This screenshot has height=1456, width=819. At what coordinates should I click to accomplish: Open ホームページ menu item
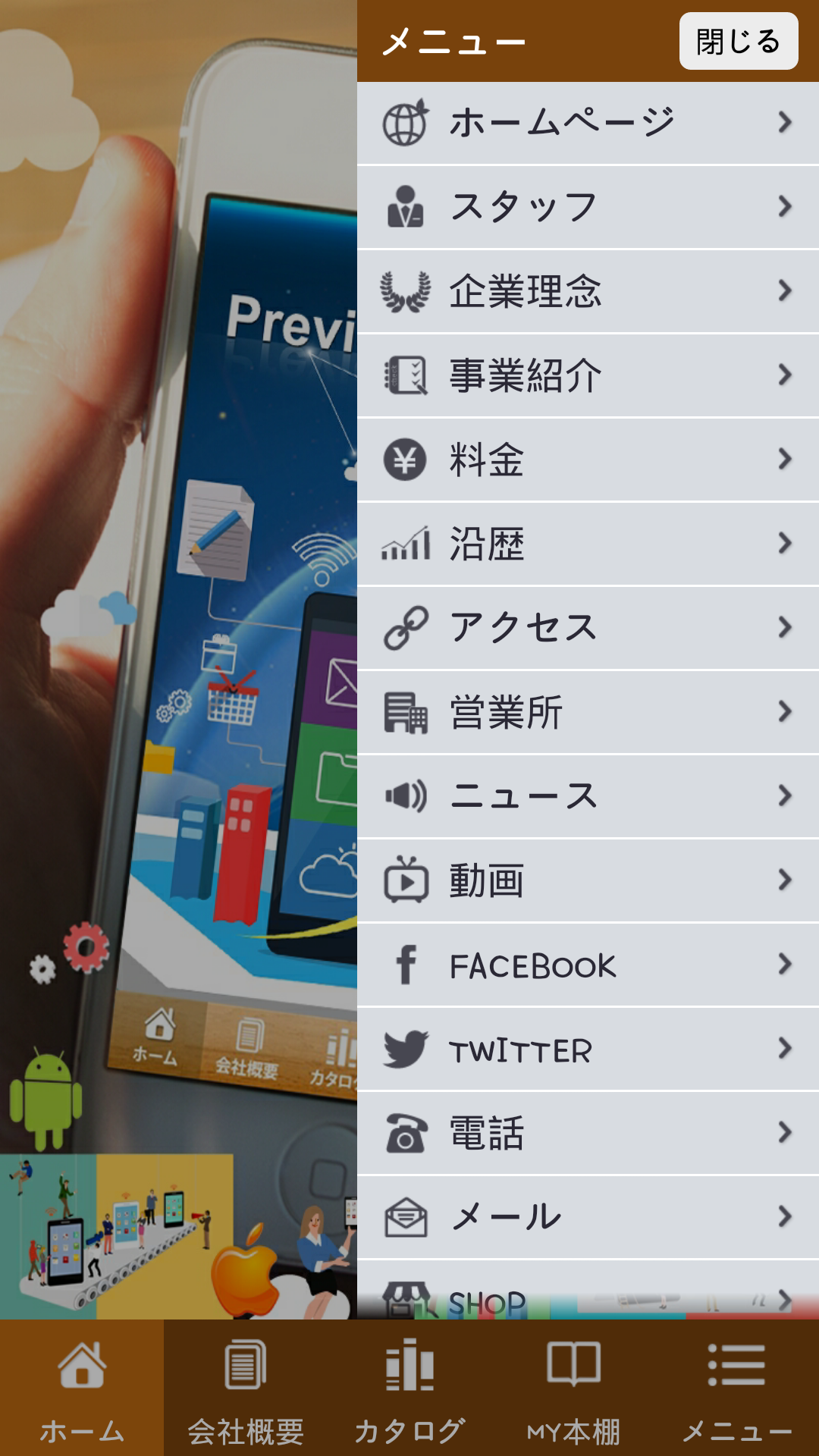pyautogui.click(x=588, y=123)
